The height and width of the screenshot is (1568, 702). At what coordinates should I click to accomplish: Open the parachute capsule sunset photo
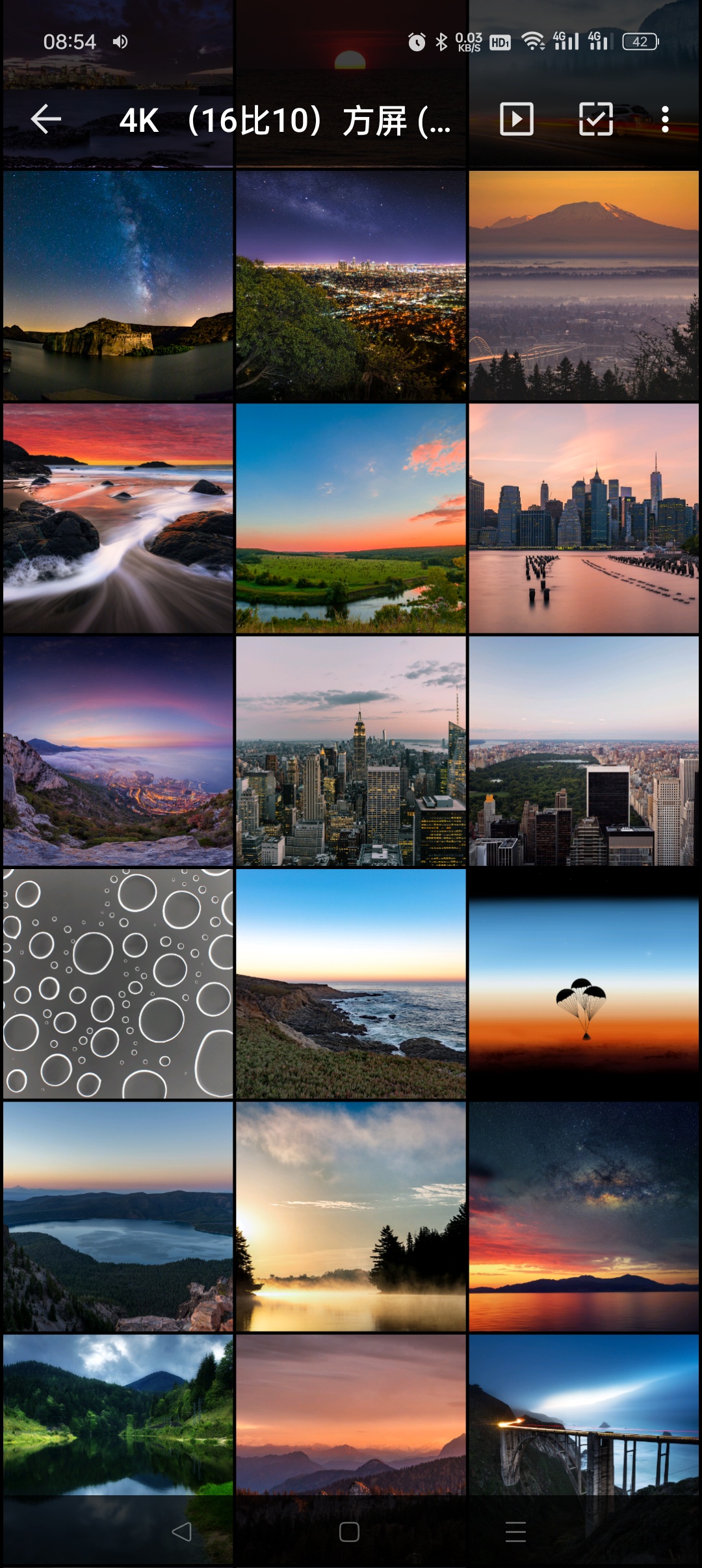click(x=584, y=983)
